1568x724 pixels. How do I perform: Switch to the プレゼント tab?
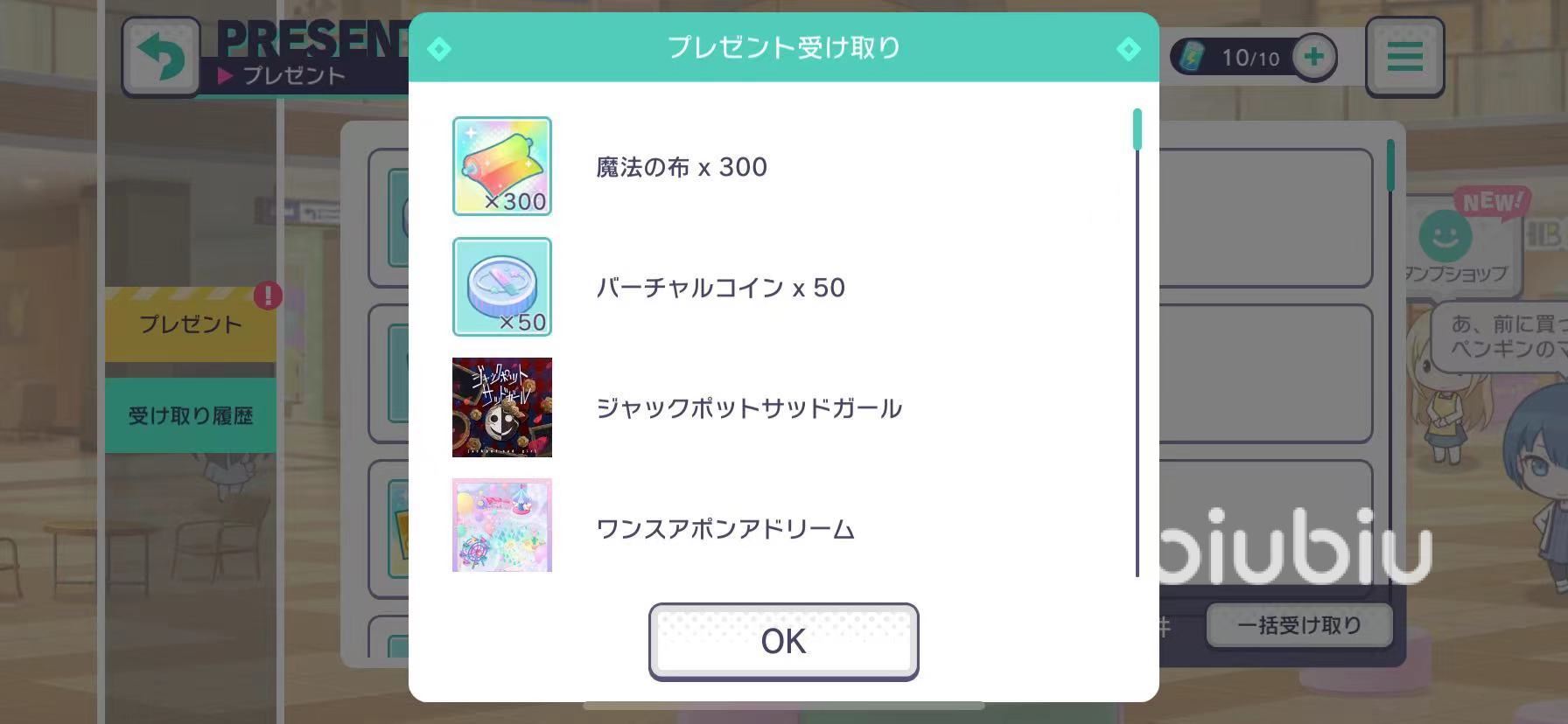coord(190,324)
